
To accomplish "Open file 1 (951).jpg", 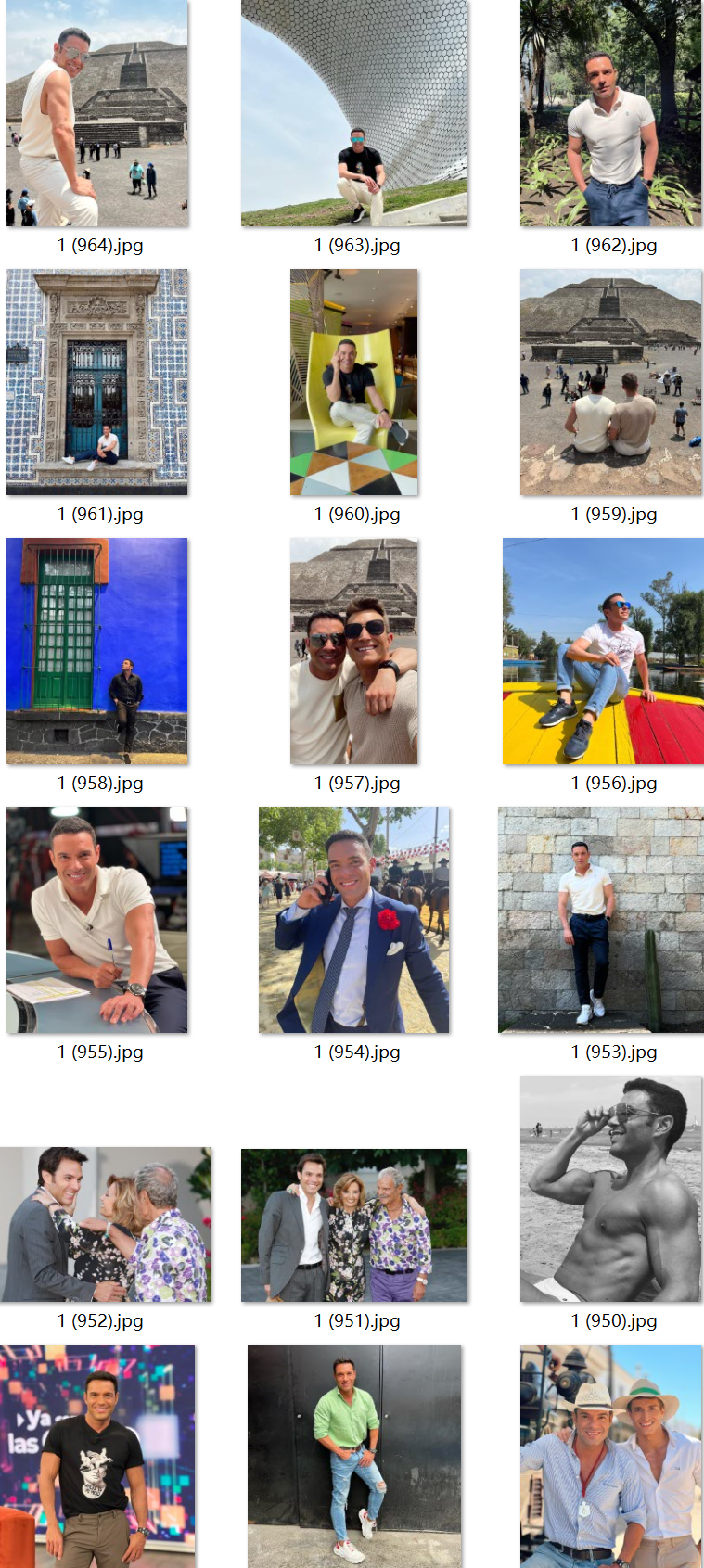I will [x=354, y=1225].
